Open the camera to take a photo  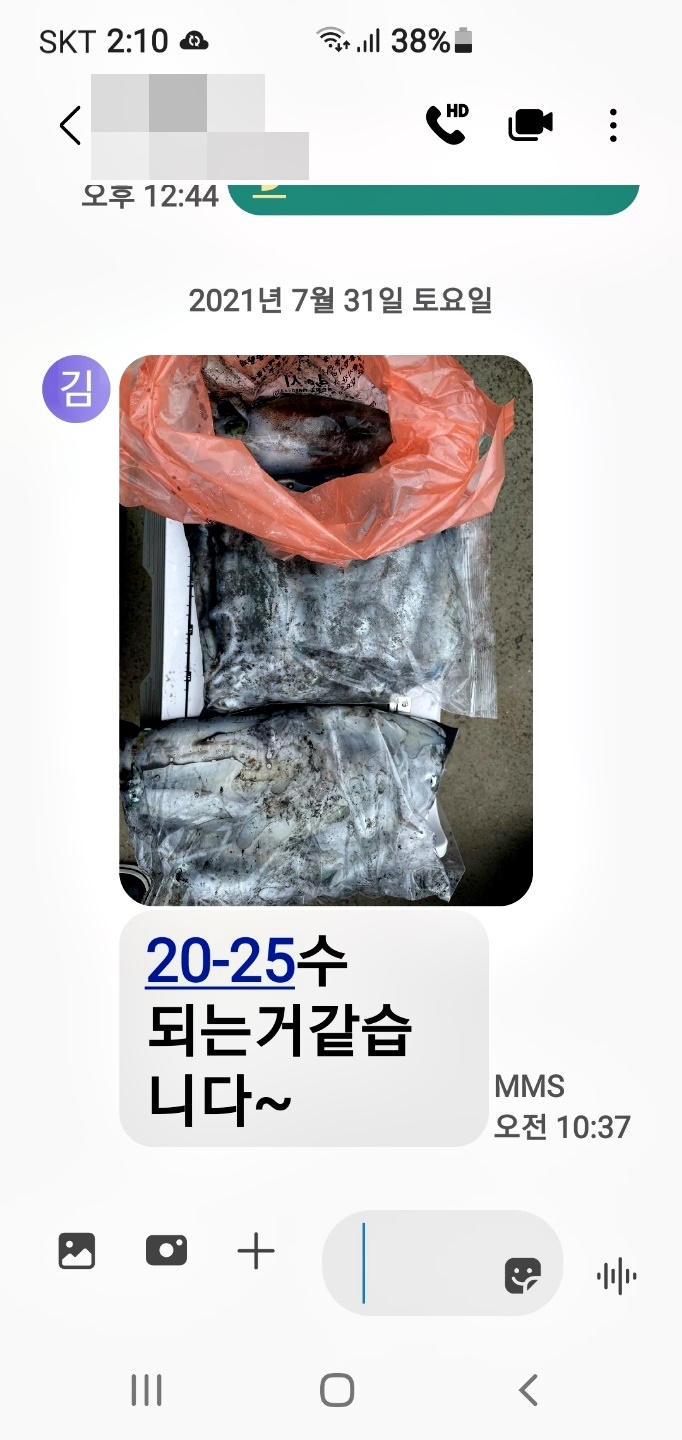point(166,1251)
